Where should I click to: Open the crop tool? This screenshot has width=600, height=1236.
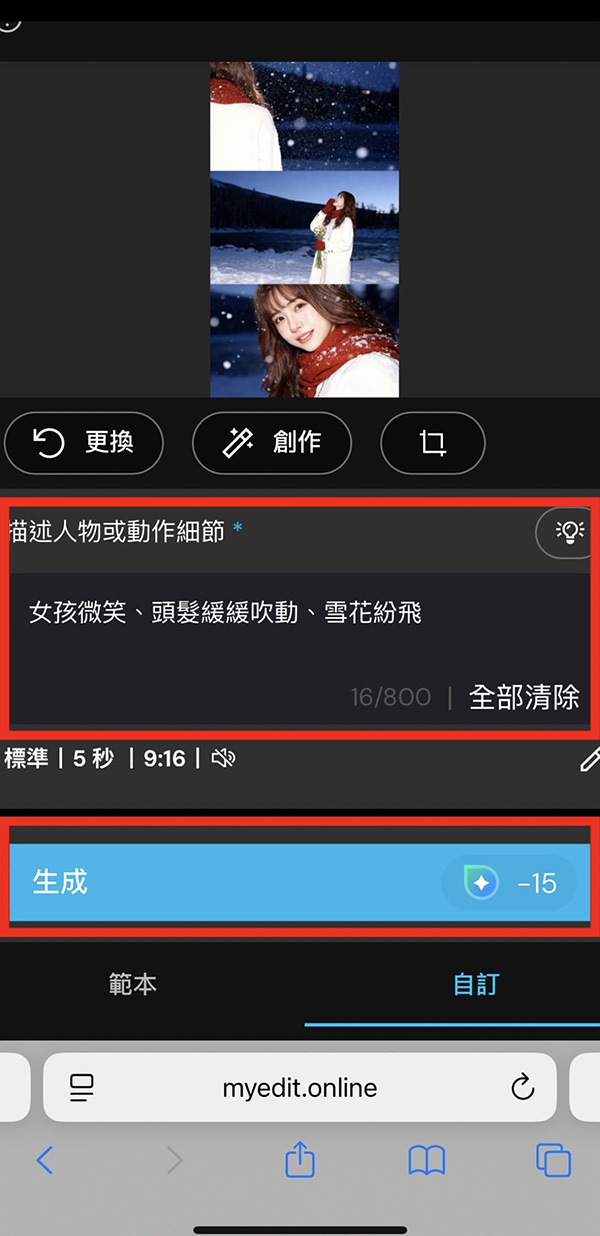[x=432, y=442]
